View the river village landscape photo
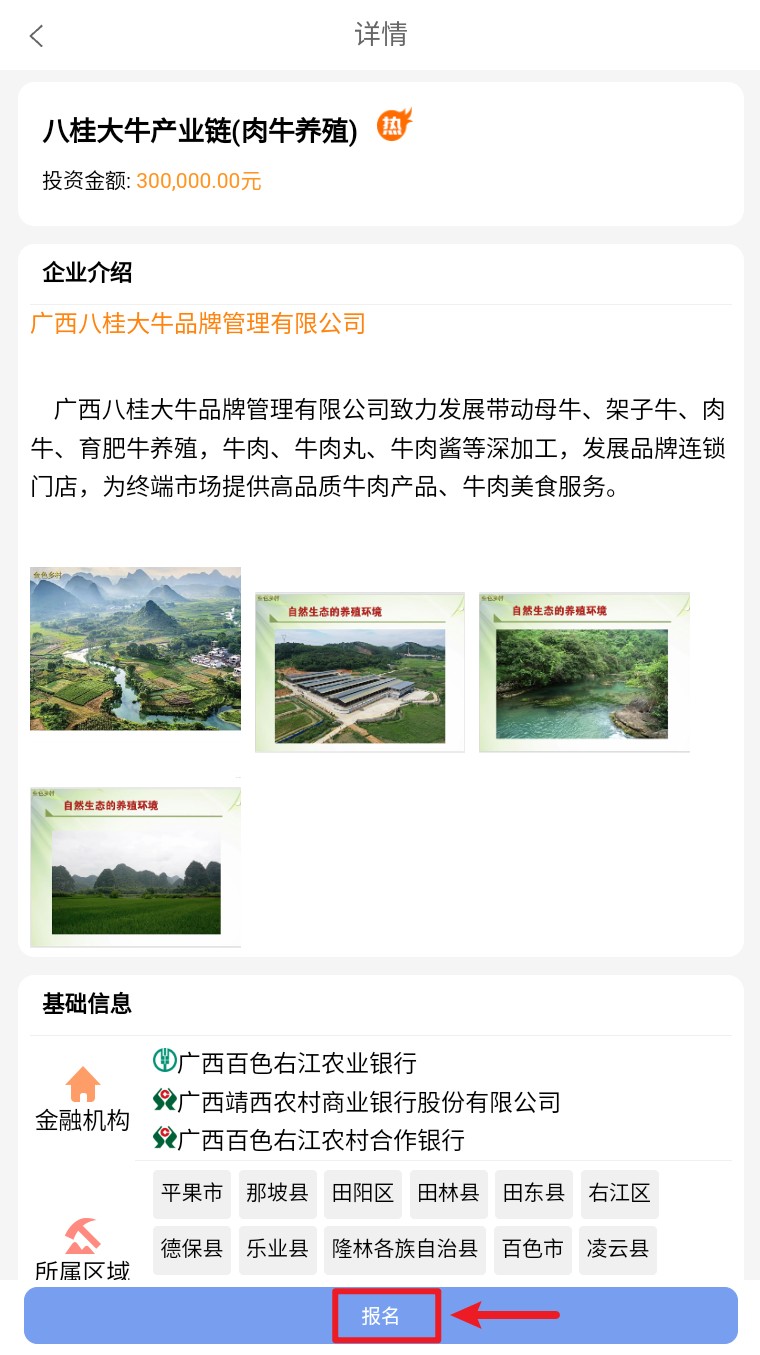Viewport: 760px width, 1355px height. pyautogui.click(x=135, y=648)
